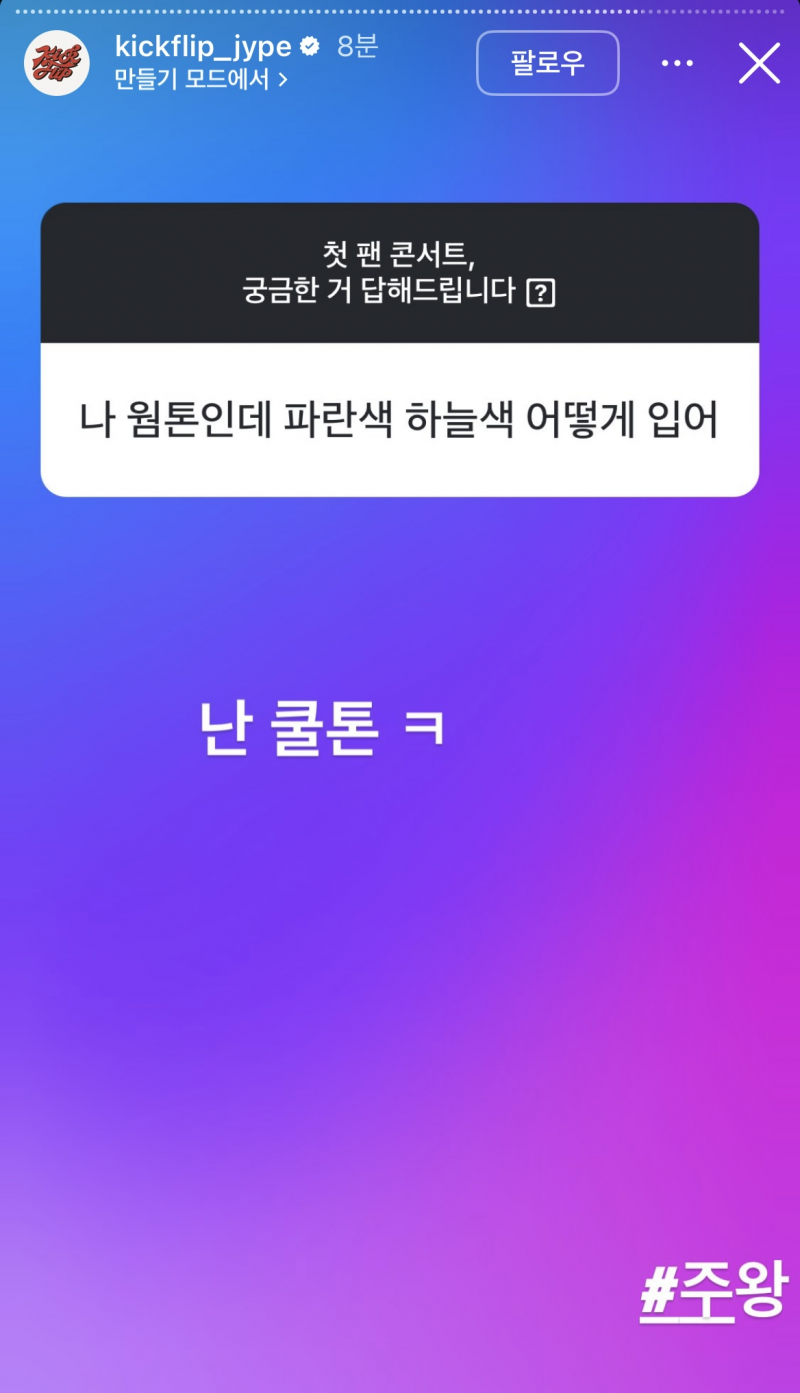Close the story viewer
The height and width of the screenshot is (1393, 800).
(x=759, y=64)
